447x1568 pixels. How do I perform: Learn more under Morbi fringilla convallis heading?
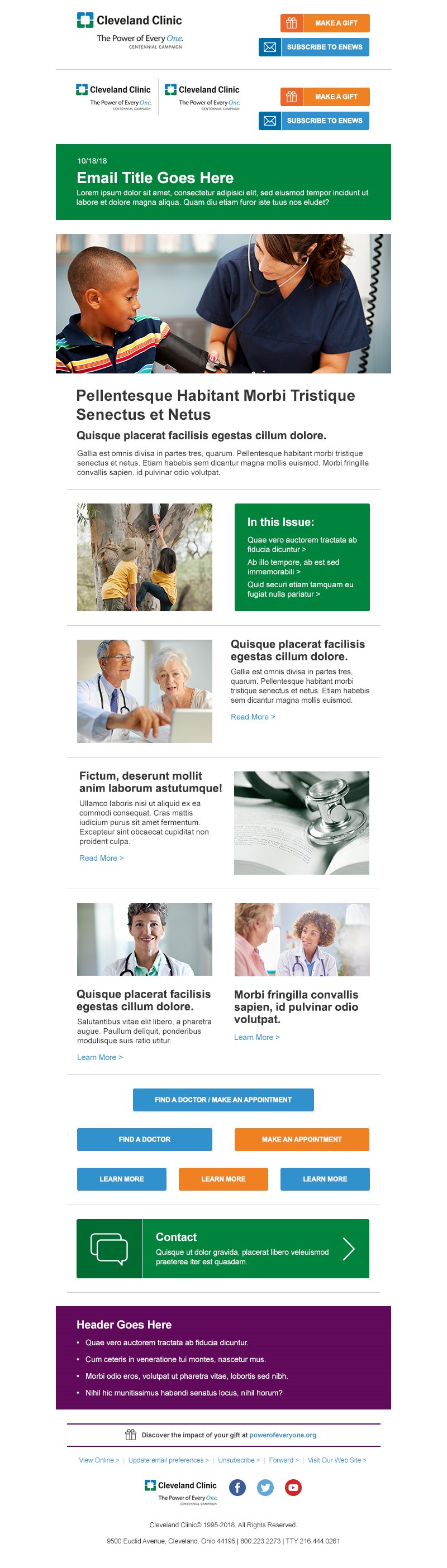(256, 1037)
